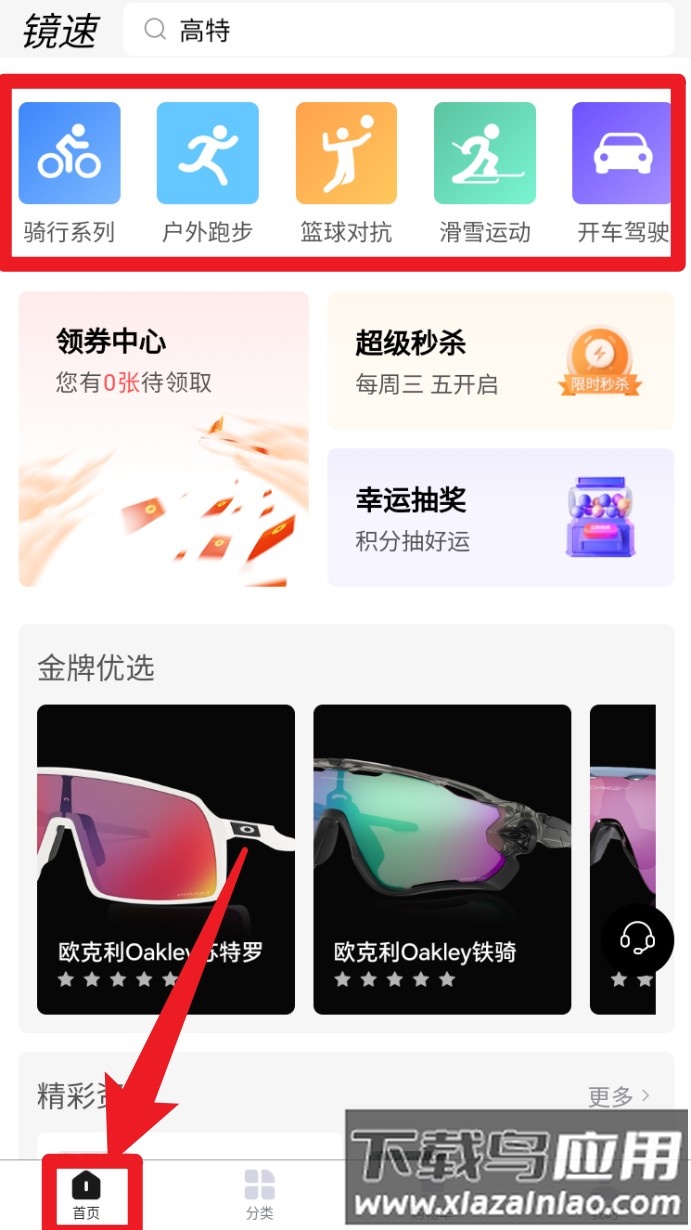View the 超级秒杀 flash sale
This screenshot has width=691, height=1230.
pyautogui.click(x=500, y=361)
